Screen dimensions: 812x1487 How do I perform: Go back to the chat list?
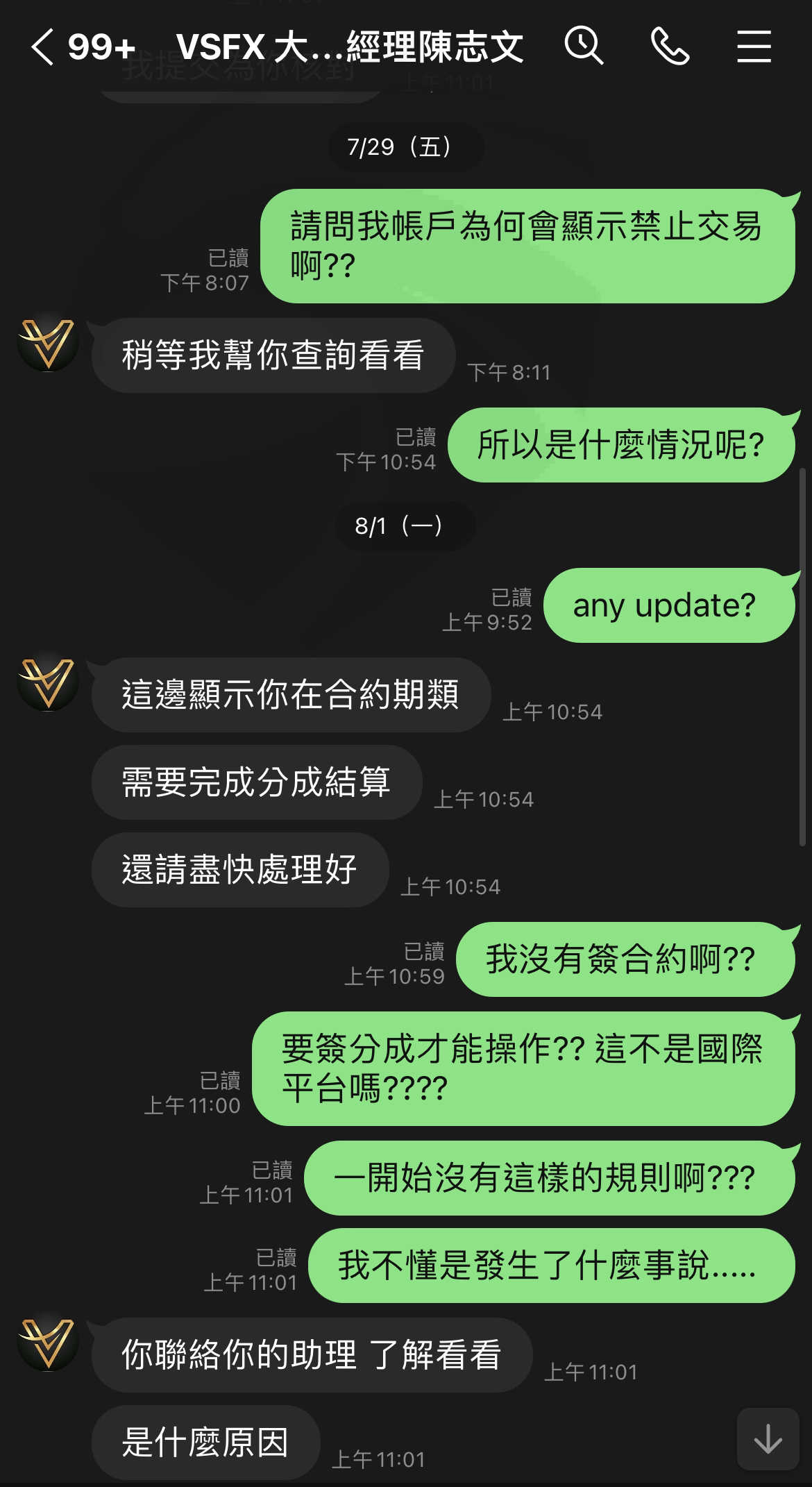point(42,47)
